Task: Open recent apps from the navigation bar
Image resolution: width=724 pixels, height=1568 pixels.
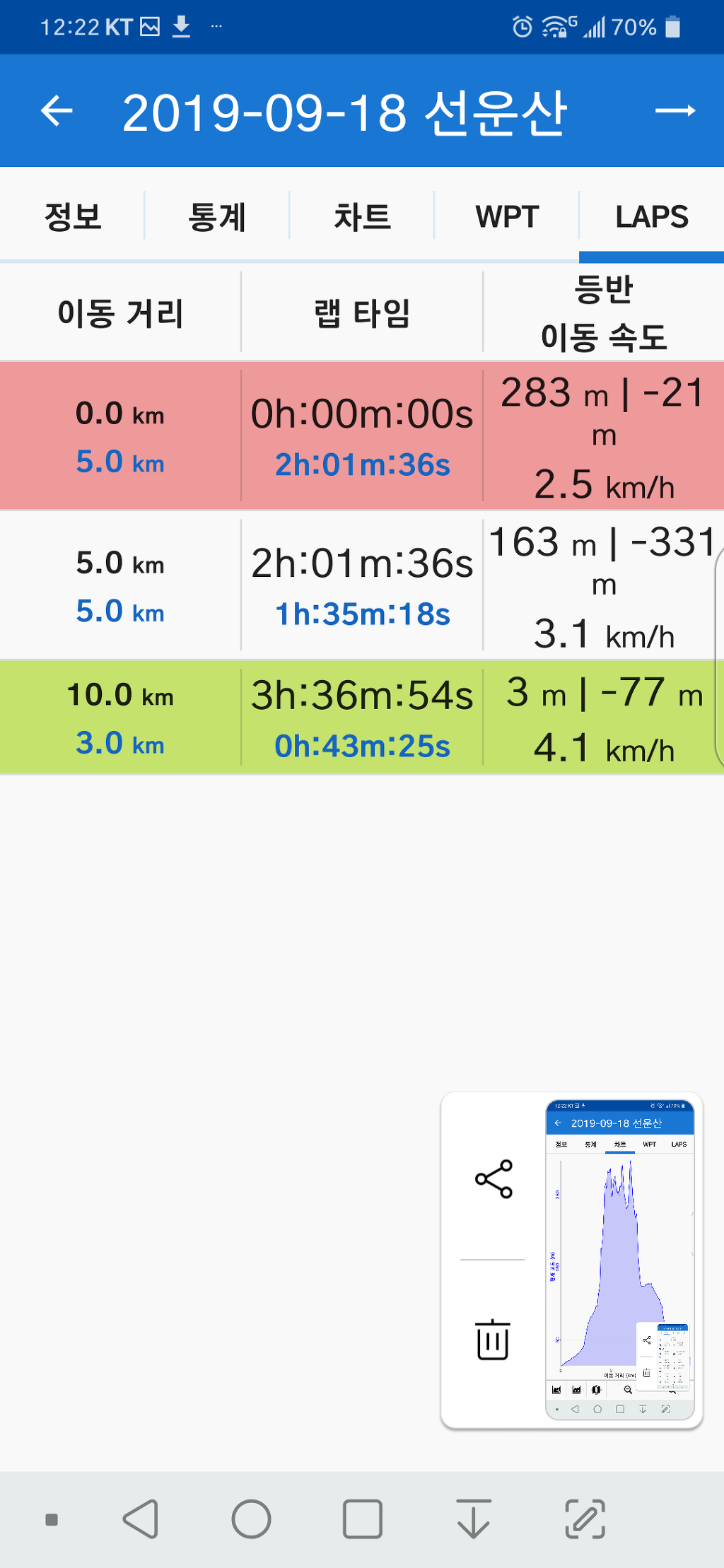Action: 362,1519
